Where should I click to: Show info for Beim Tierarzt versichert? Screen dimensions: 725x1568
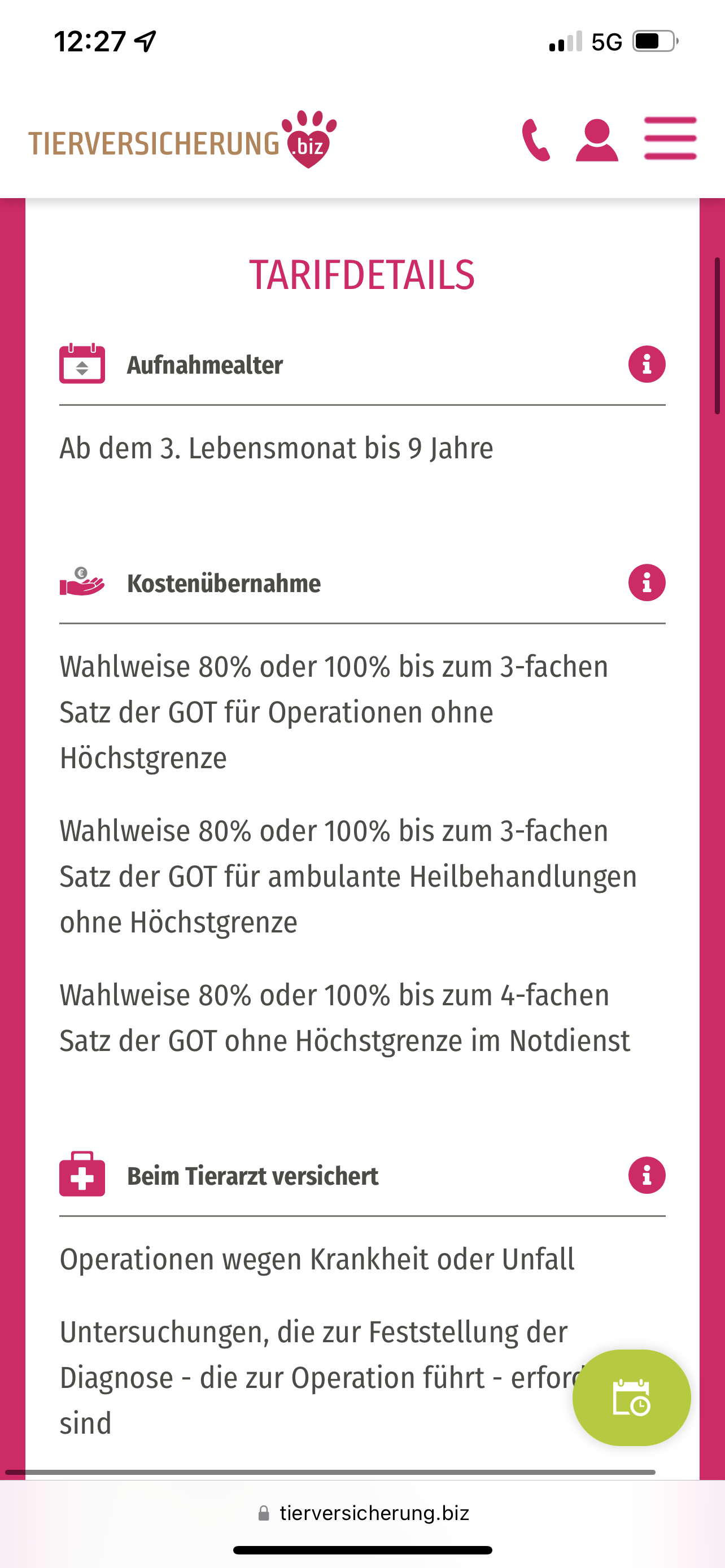click(647, 1175)
